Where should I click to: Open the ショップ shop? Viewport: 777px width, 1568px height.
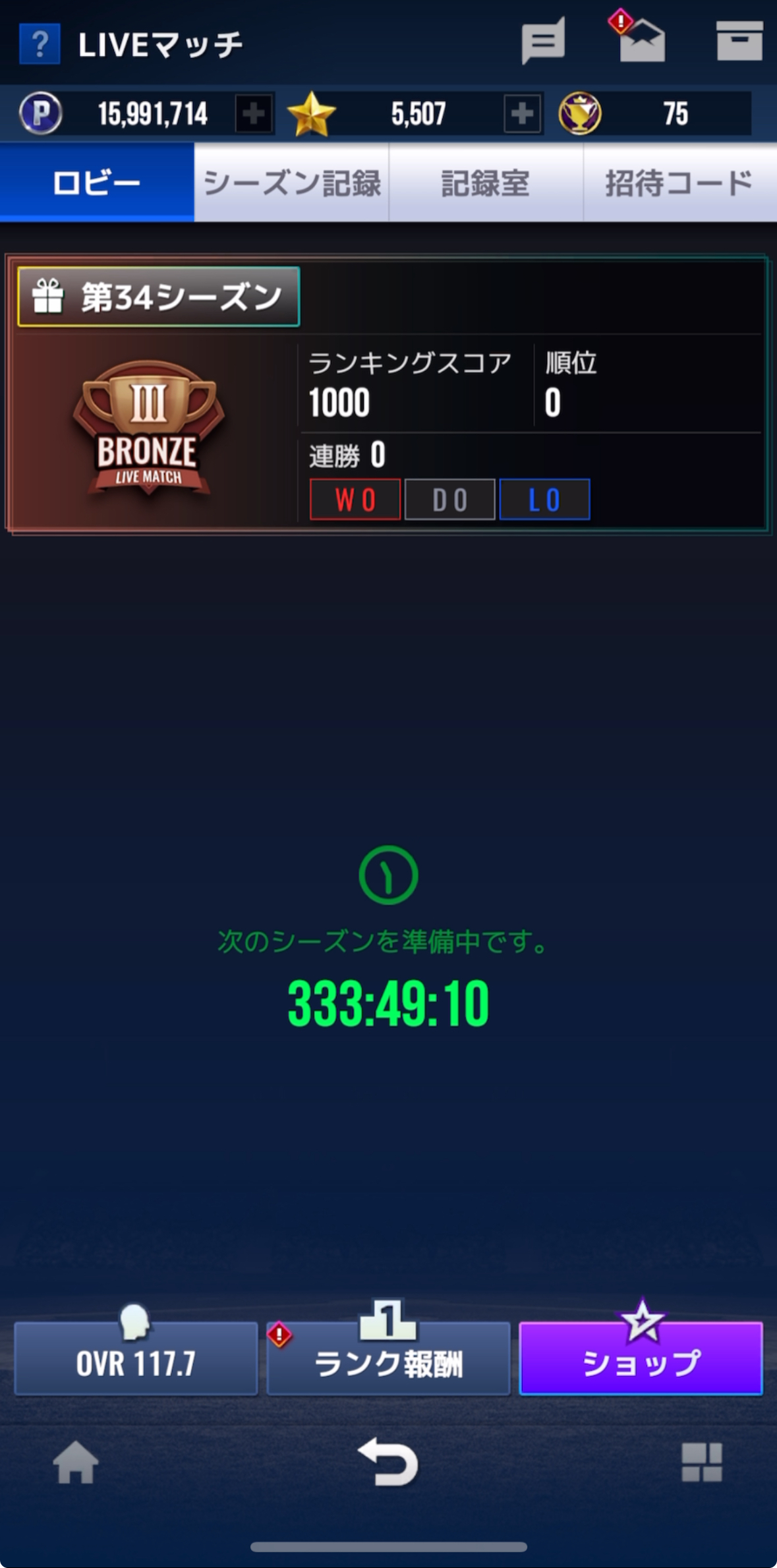pos(641,1356)
